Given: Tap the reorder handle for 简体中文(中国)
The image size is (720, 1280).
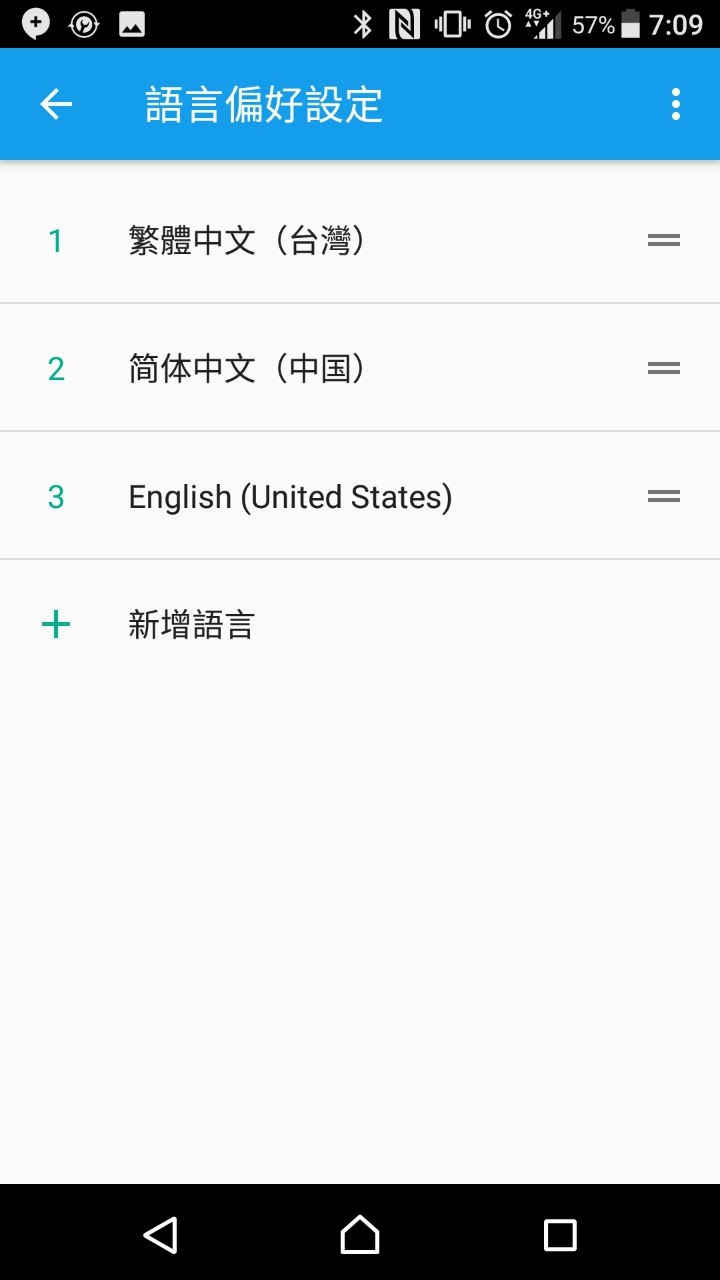Looking at the screenshot, I should pyautogui.click(x=664, y=368).
